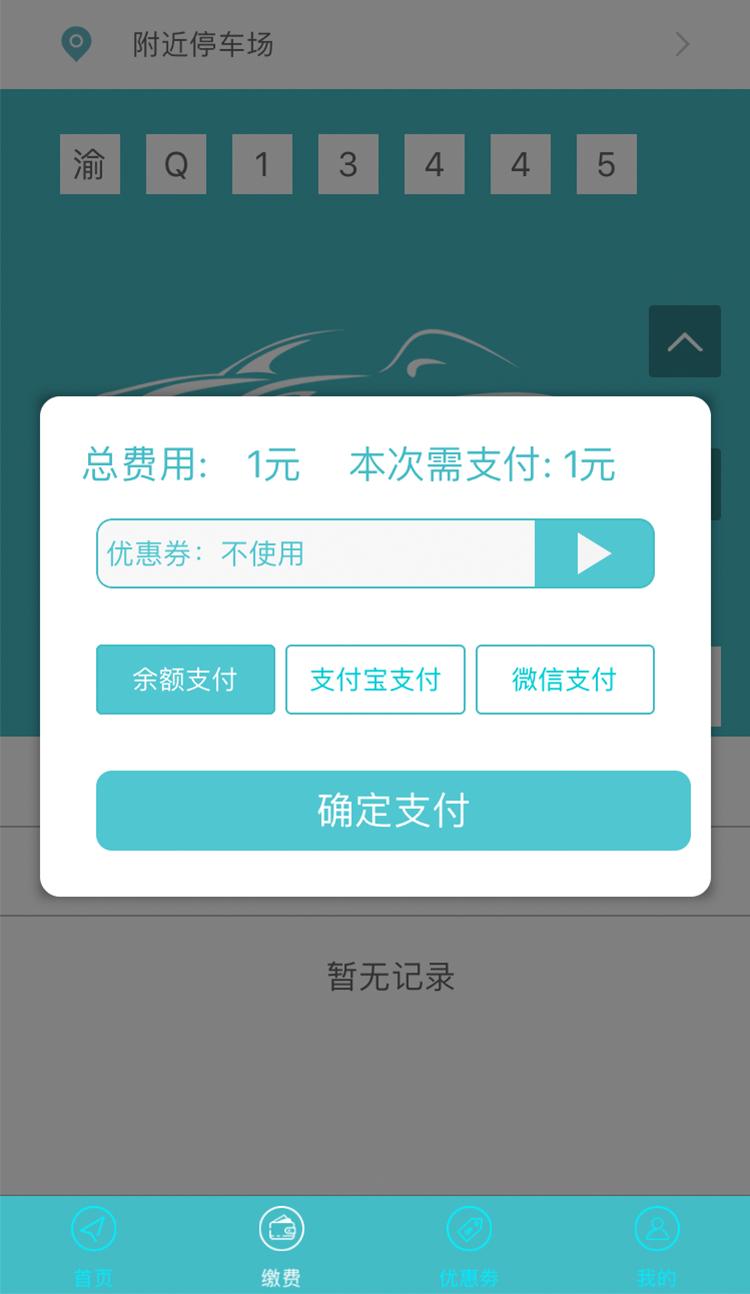Viewport: 750px width, 1294px height.
Task: Click the 渝 province plate character box
Action: click(90, 164)
